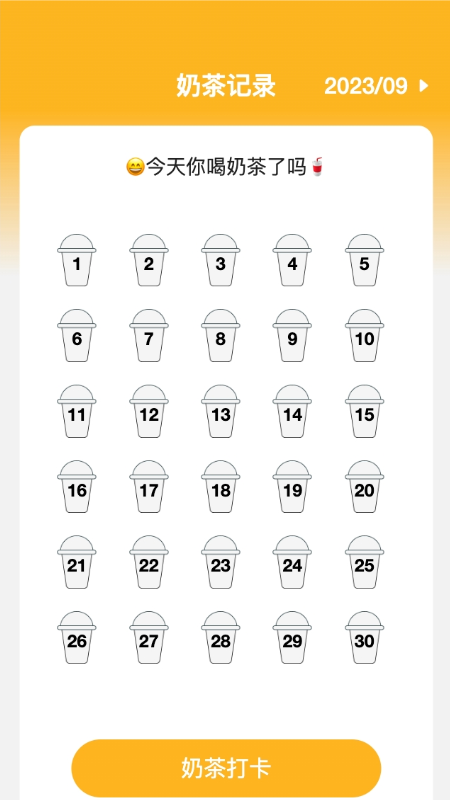Viewport: 450px width, 800px height.
Task: Tap cup number 10
Action: click(364, 335)
